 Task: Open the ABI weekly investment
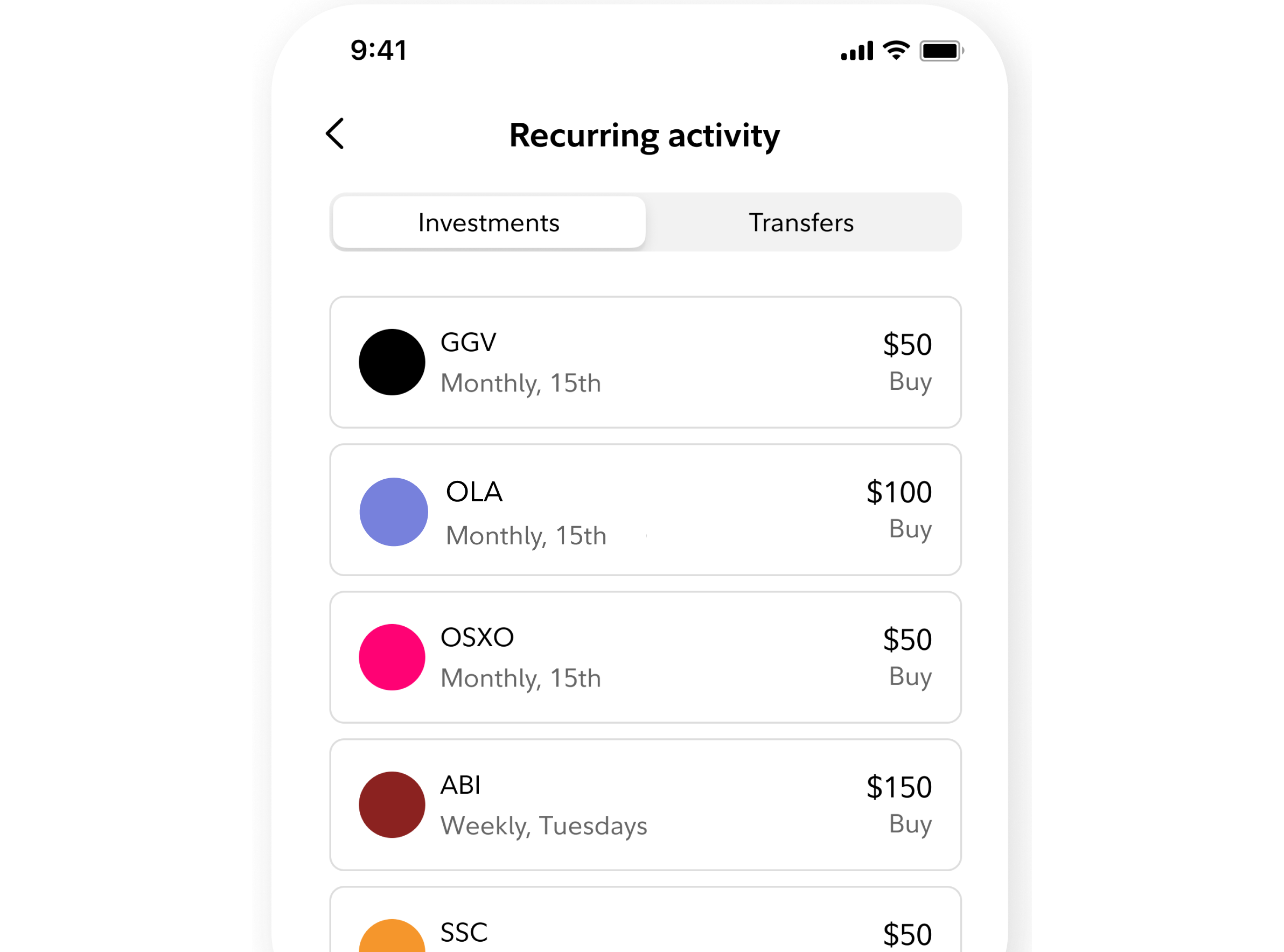coord(645,805)
